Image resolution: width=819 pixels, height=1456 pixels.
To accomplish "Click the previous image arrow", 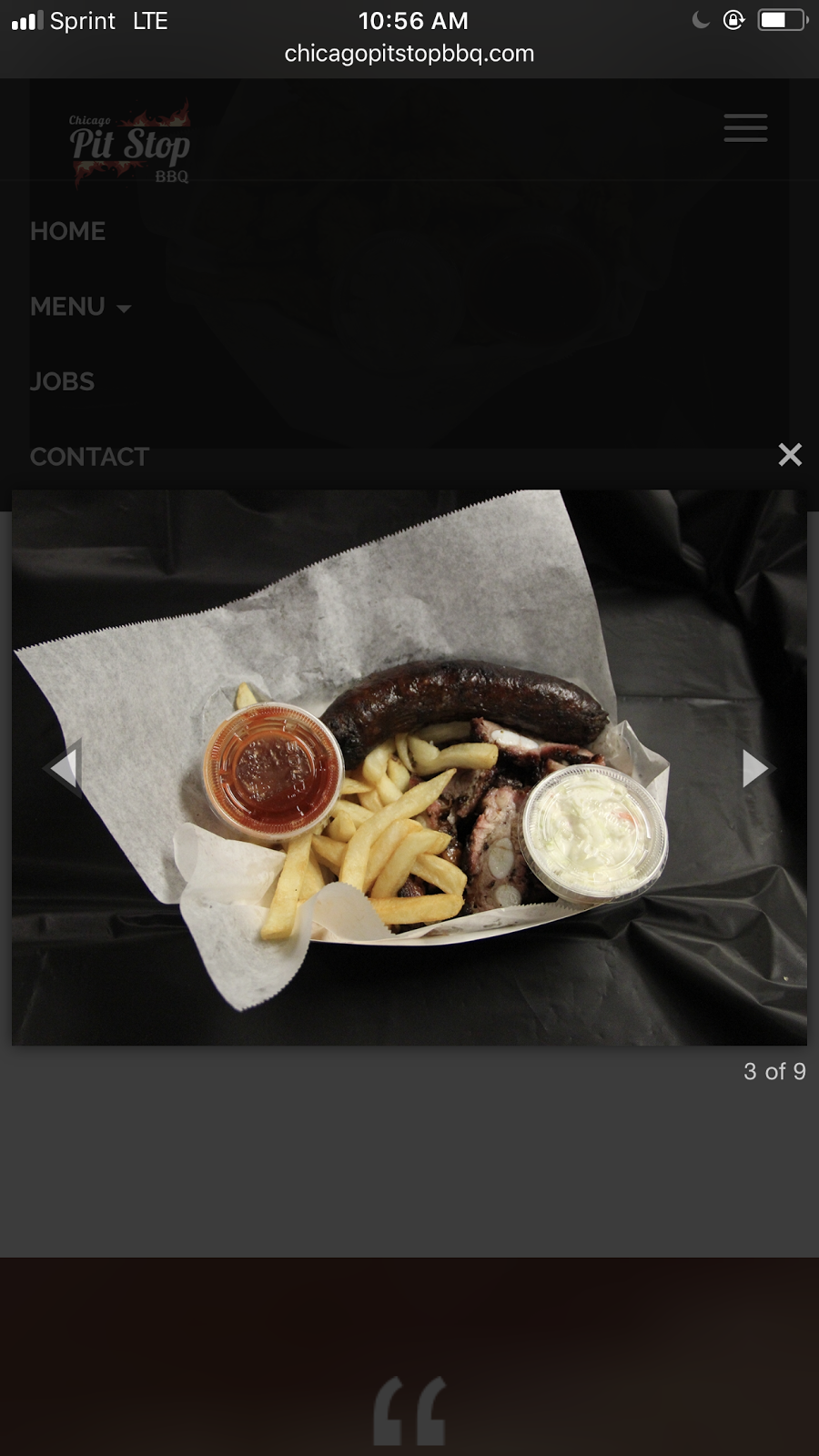I will (62, 767).
